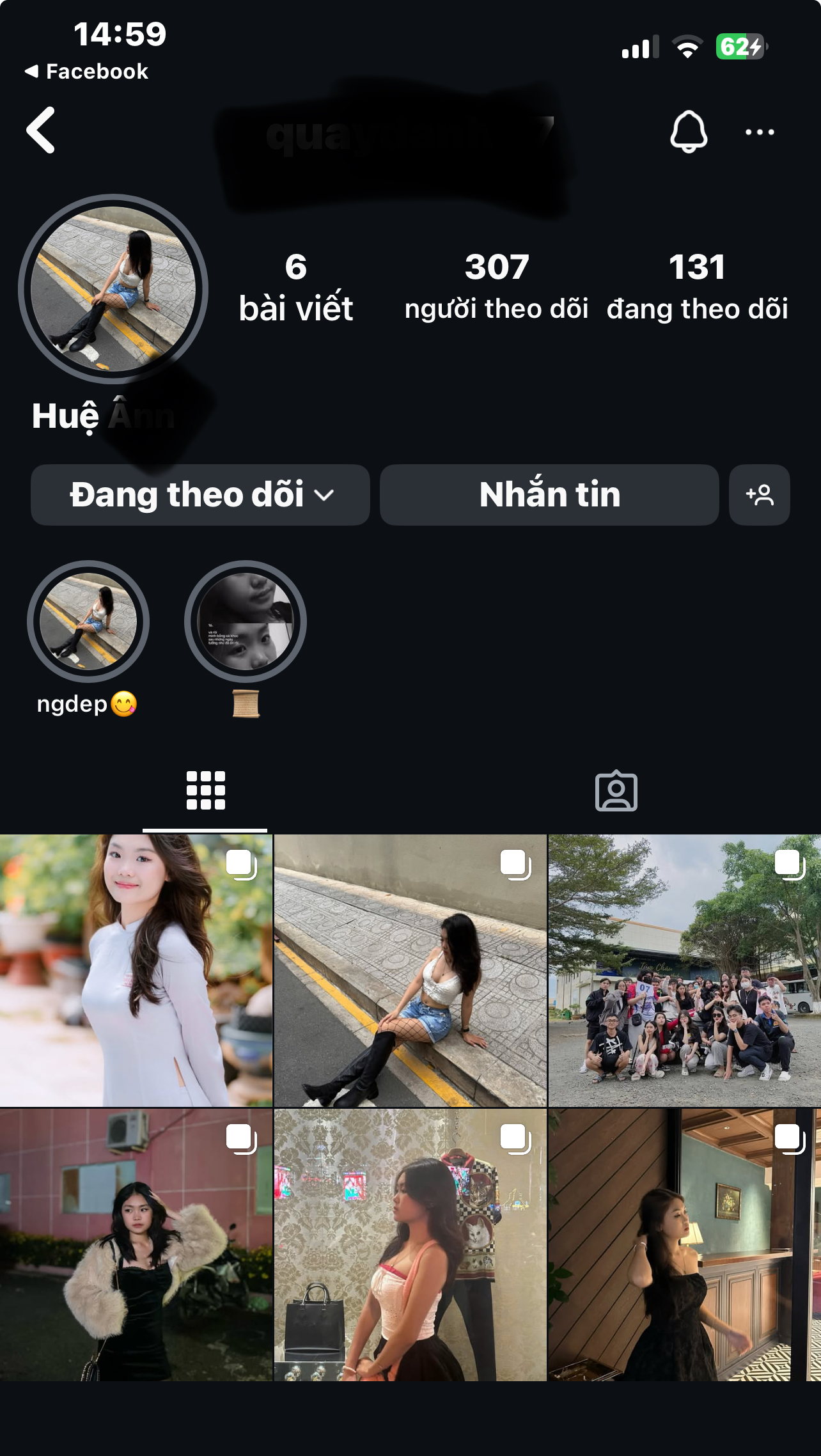The height and width of the screenshot is (1456, 821).
Task: View the profile picture story
Action: [113, 289]
